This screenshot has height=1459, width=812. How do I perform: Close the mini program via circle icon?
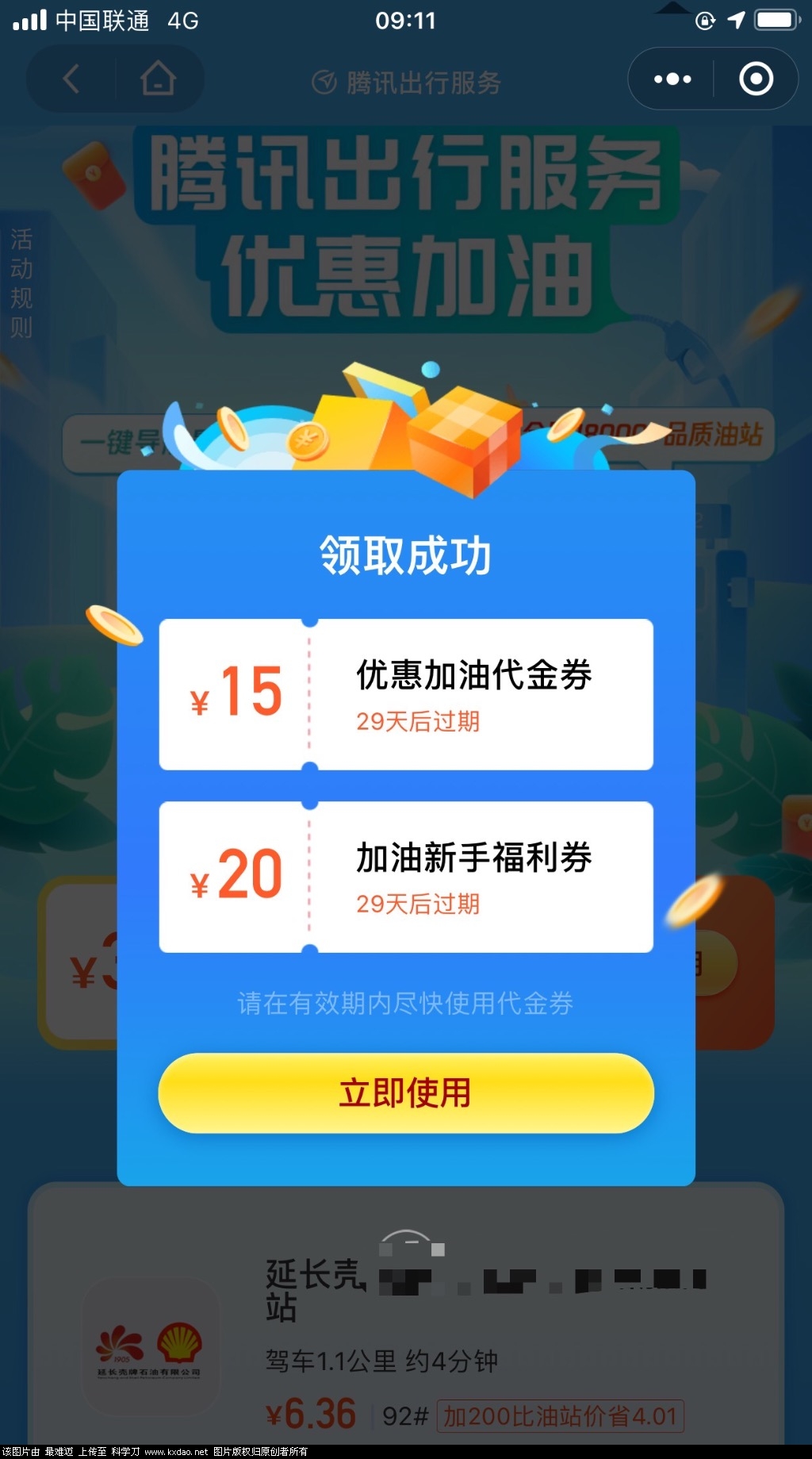tap(756, 79)
